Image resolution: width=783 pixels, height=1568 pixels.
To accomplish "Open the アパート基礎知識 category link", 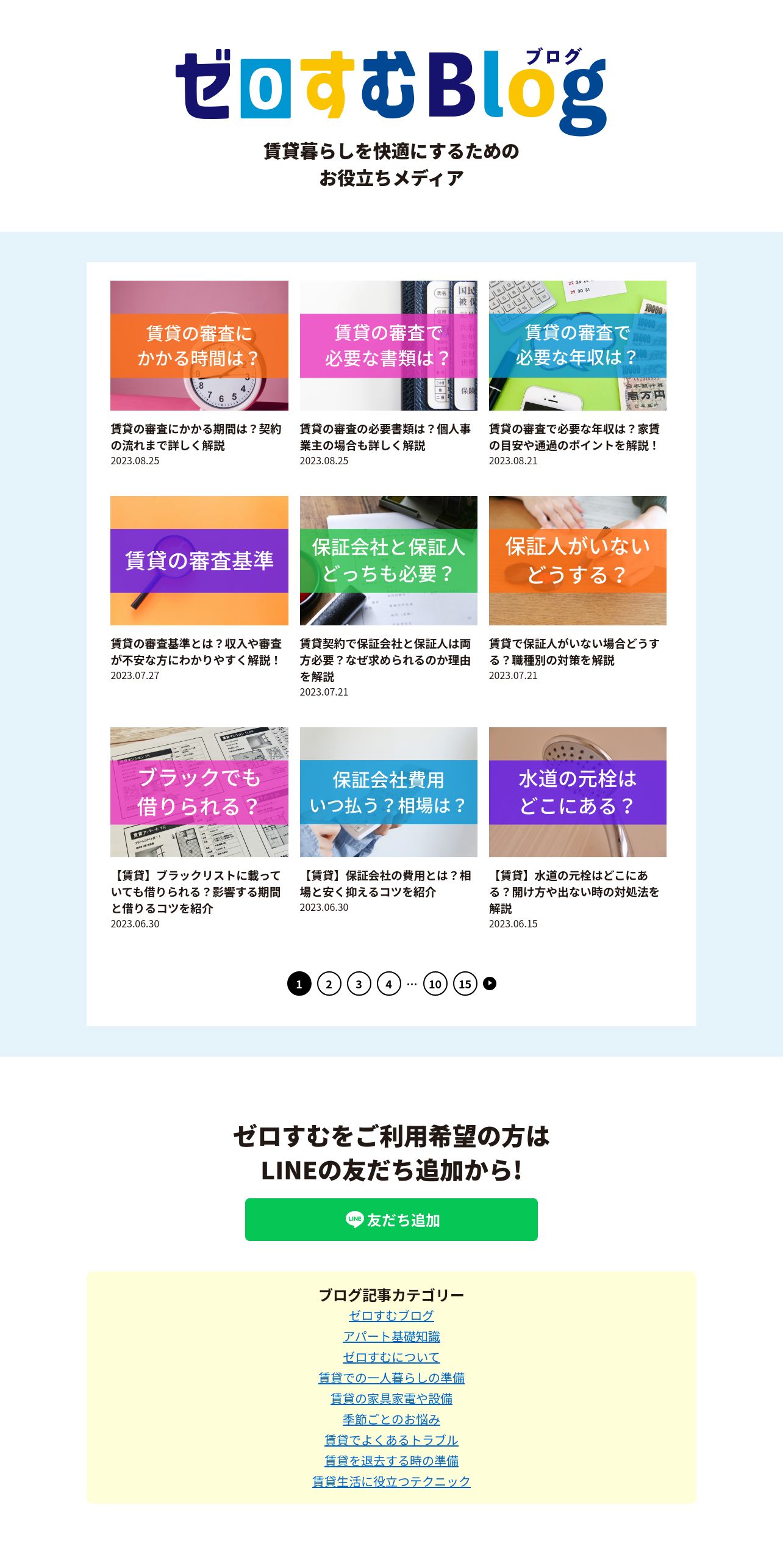I will pos(391,1336).
